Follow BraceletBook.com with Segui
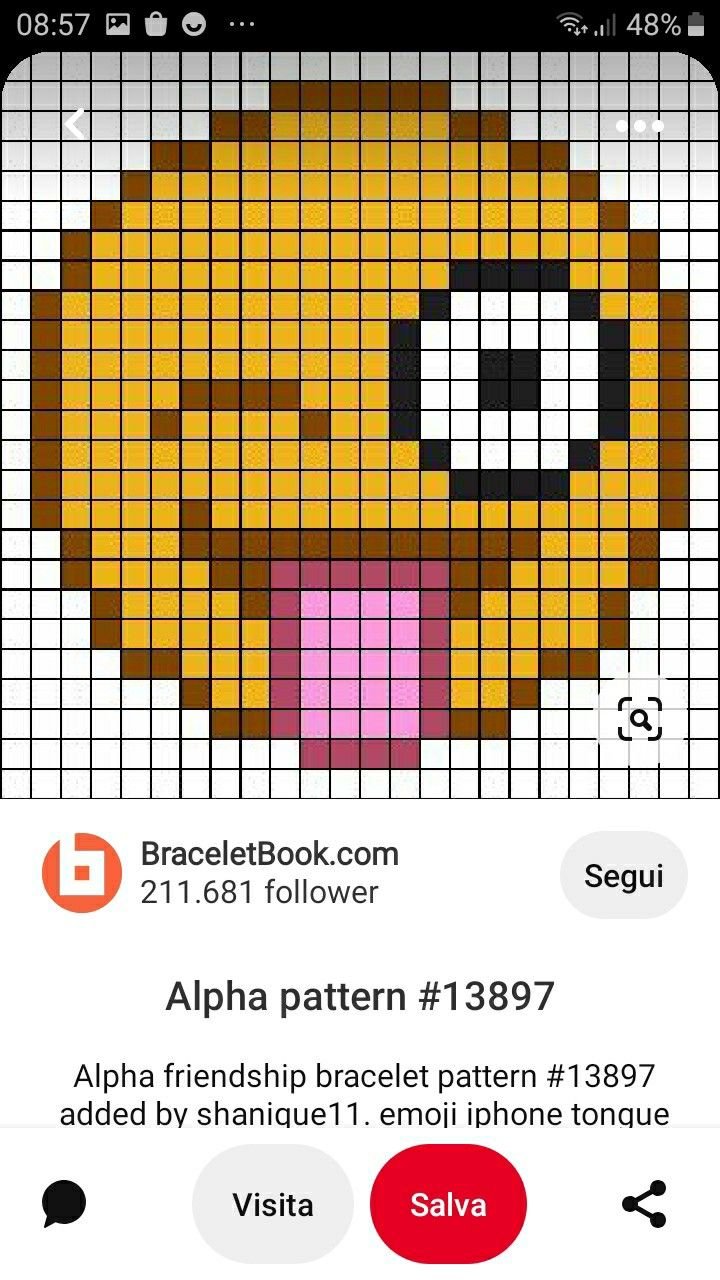This screenshot has width=720, height=1280. pos(624,875)
